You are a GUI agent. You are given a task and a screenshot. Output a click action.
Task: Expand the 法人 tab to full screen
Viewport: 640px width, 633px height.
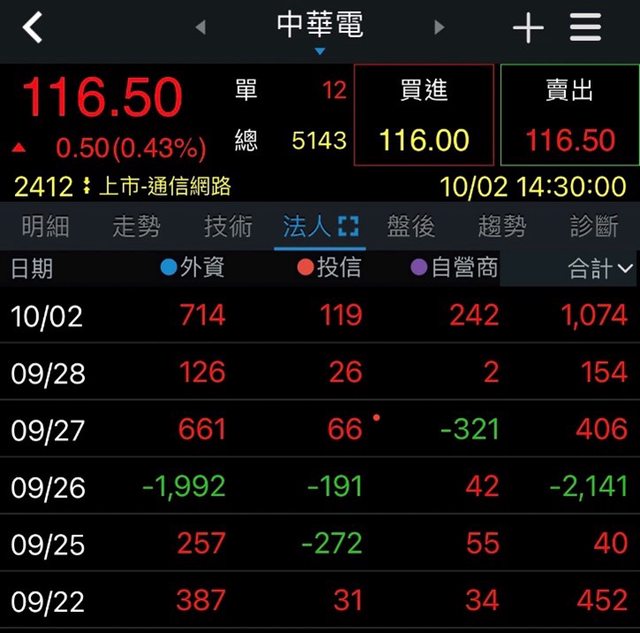(348, 227)
